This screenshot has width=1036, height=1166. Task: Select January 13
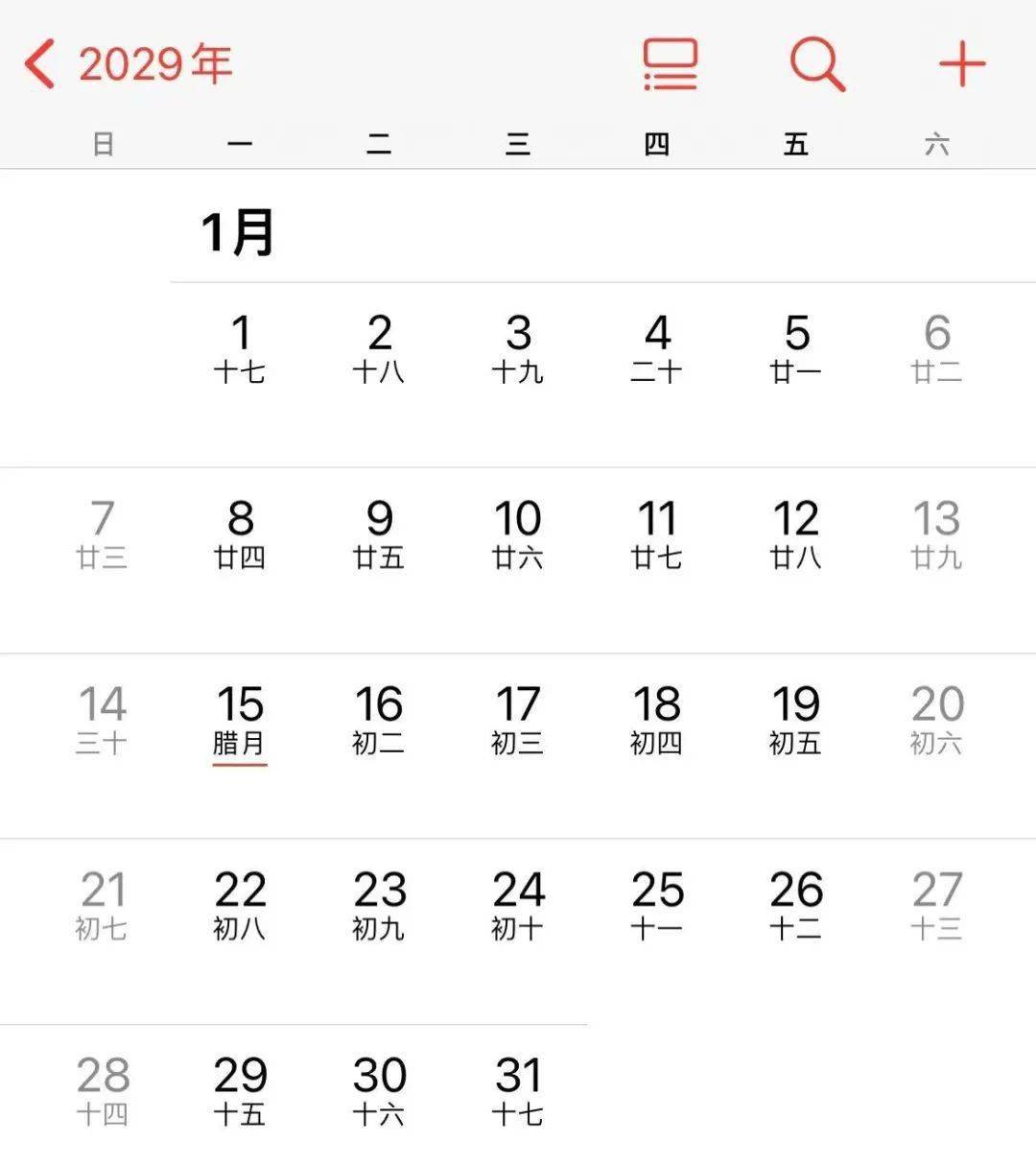pyautogui.click(x=935, y=533)
